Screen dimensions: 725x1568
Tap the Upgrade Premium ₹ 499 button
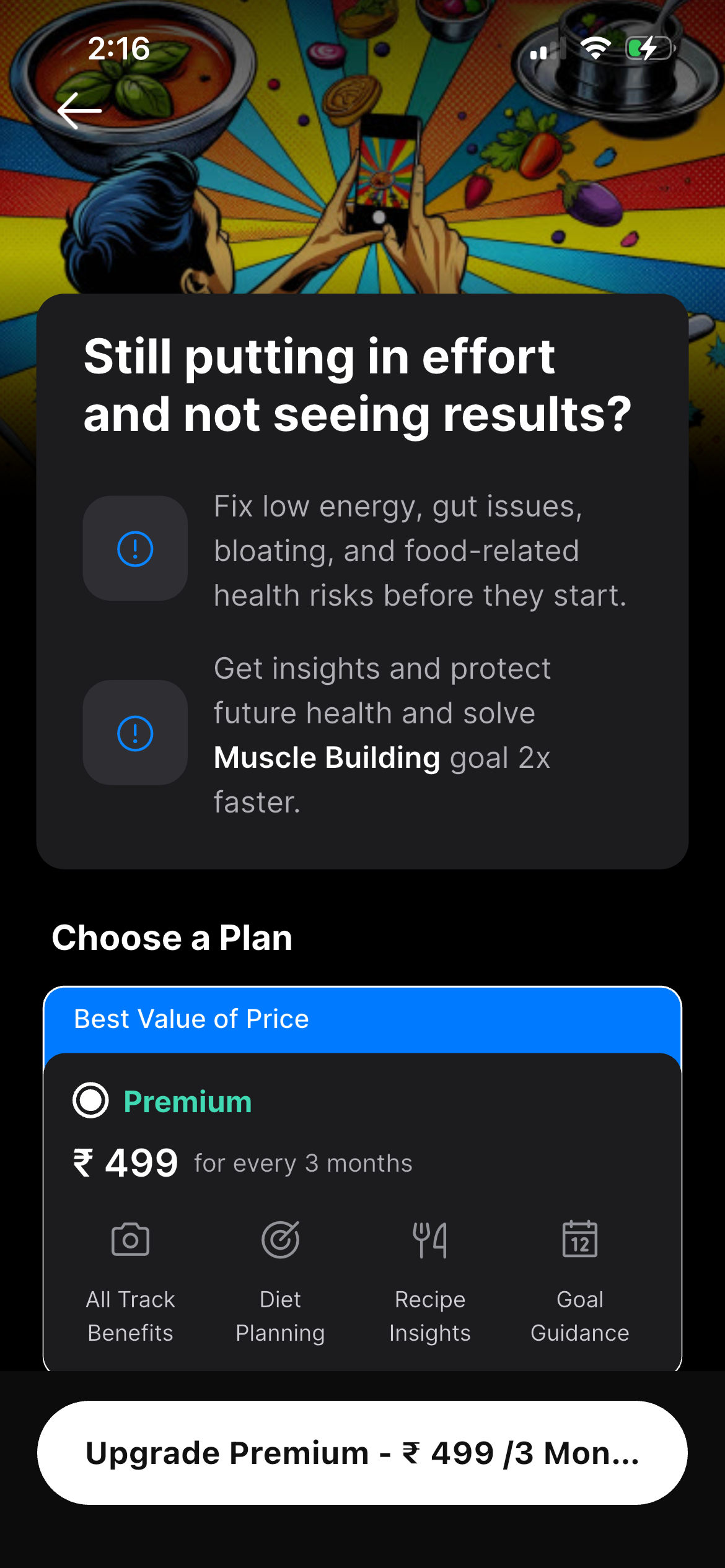362,1453
